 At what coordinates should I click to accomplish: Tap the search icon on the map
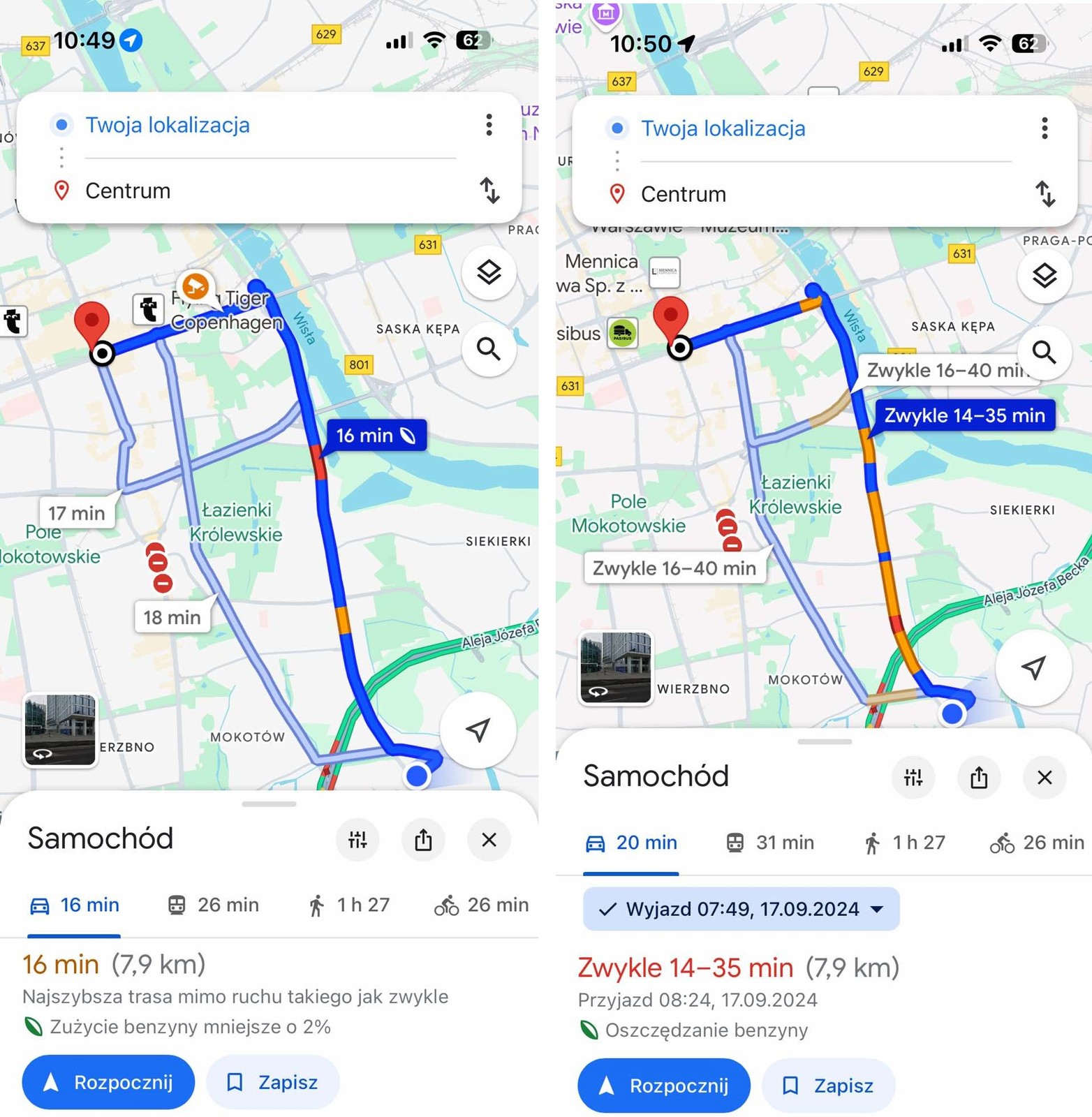click(x=489, y=349)
